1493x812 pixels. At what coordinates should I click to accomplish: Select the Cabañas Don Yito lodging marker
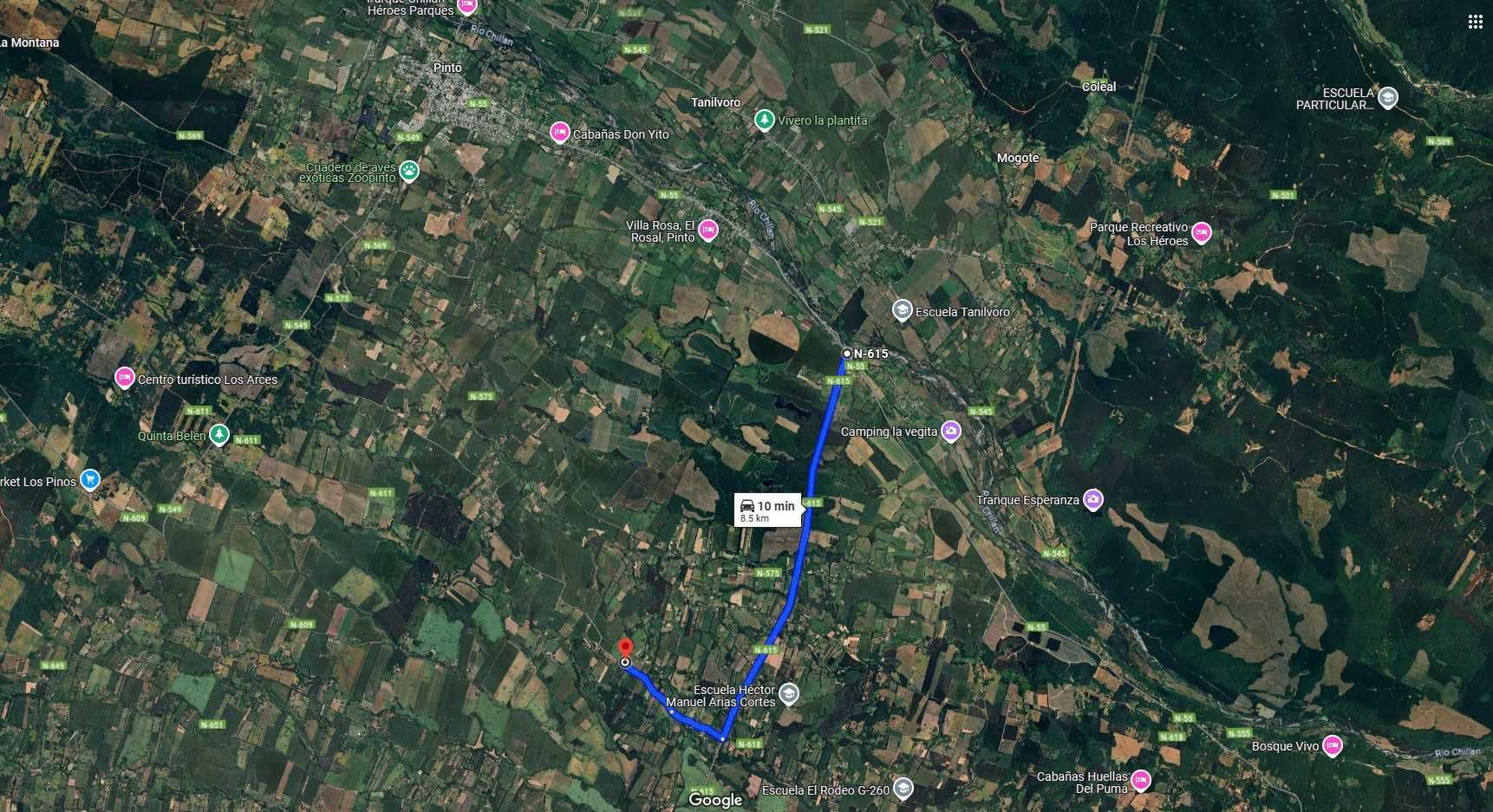point(559,133)
